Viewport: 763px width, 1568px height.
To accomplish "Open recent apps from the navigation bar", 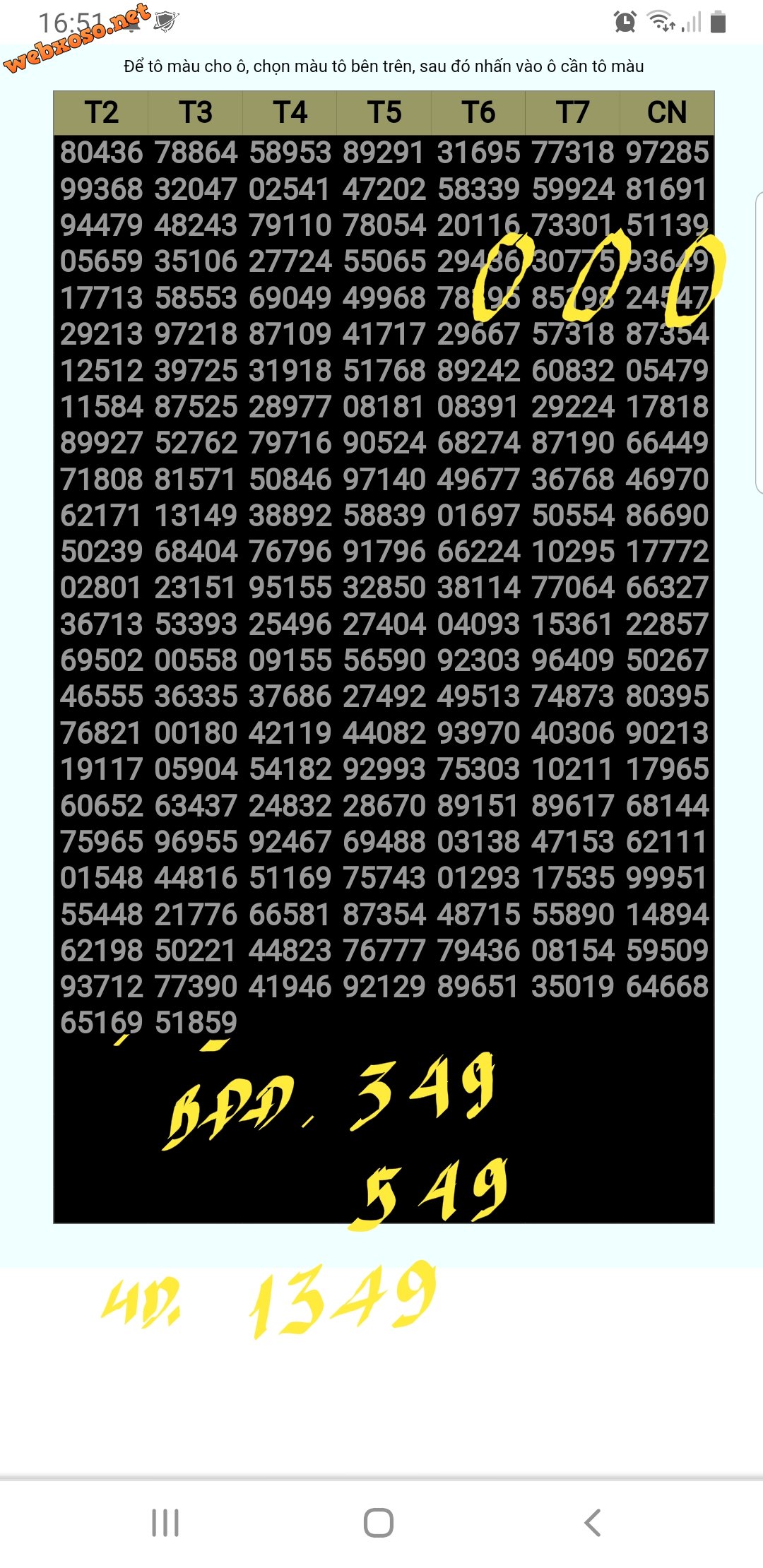I will (165, 1523).
